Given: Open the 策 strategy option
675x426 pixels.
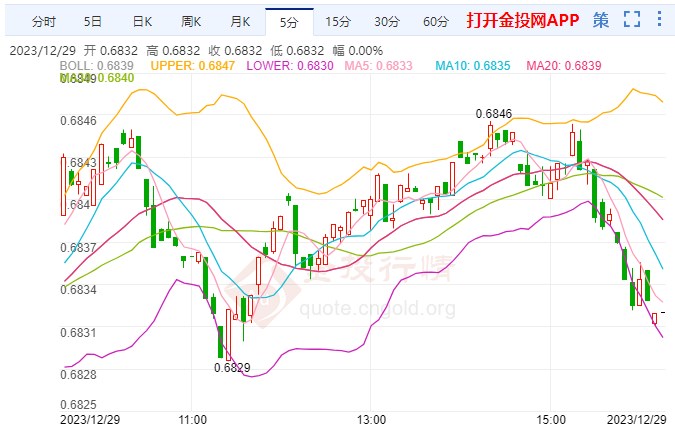Looking at the screenshot, I should pyautogui.click(x=600, y=20).
